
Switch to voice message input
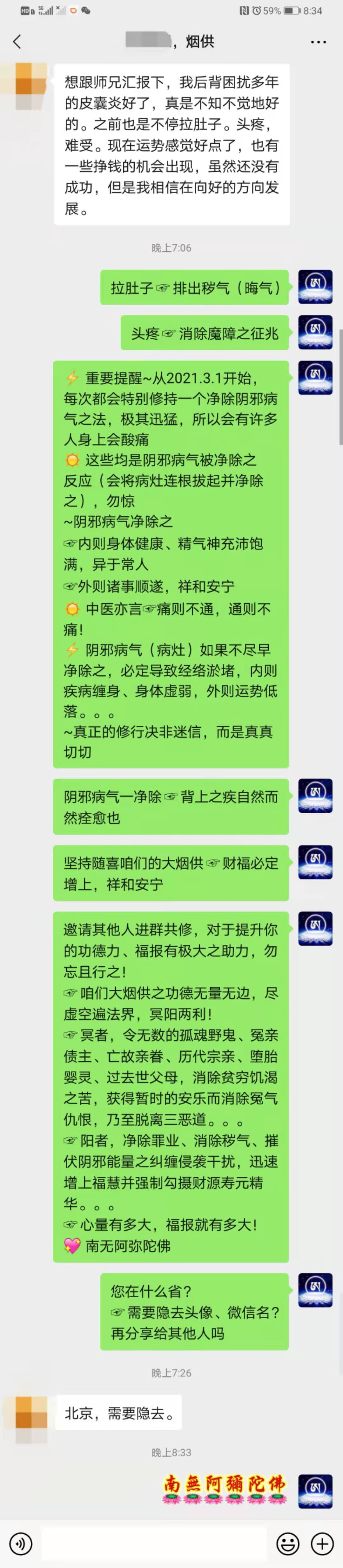coord(21,1544)
